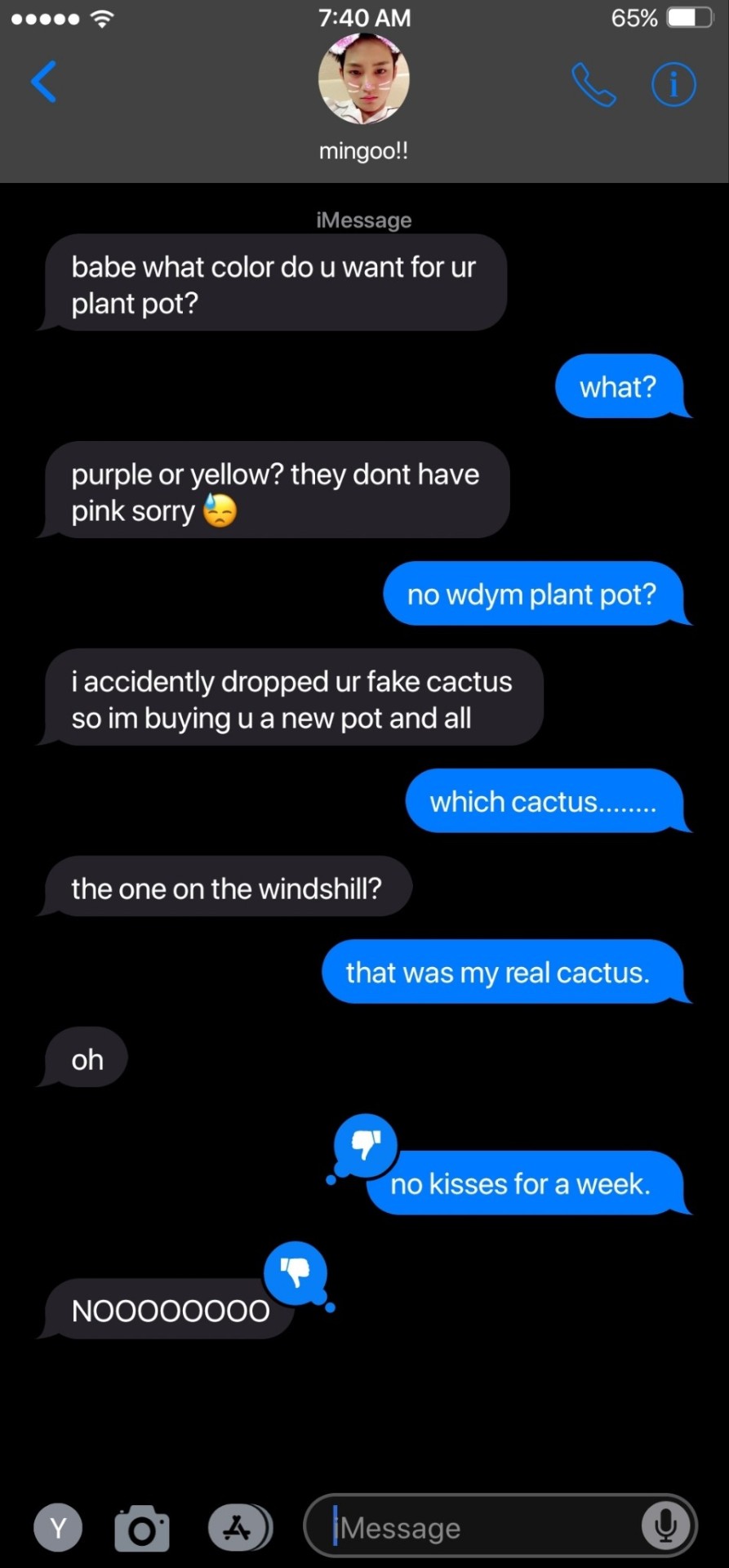
Task: Open the camera to attach a photo
Action: coord(142,1528)
